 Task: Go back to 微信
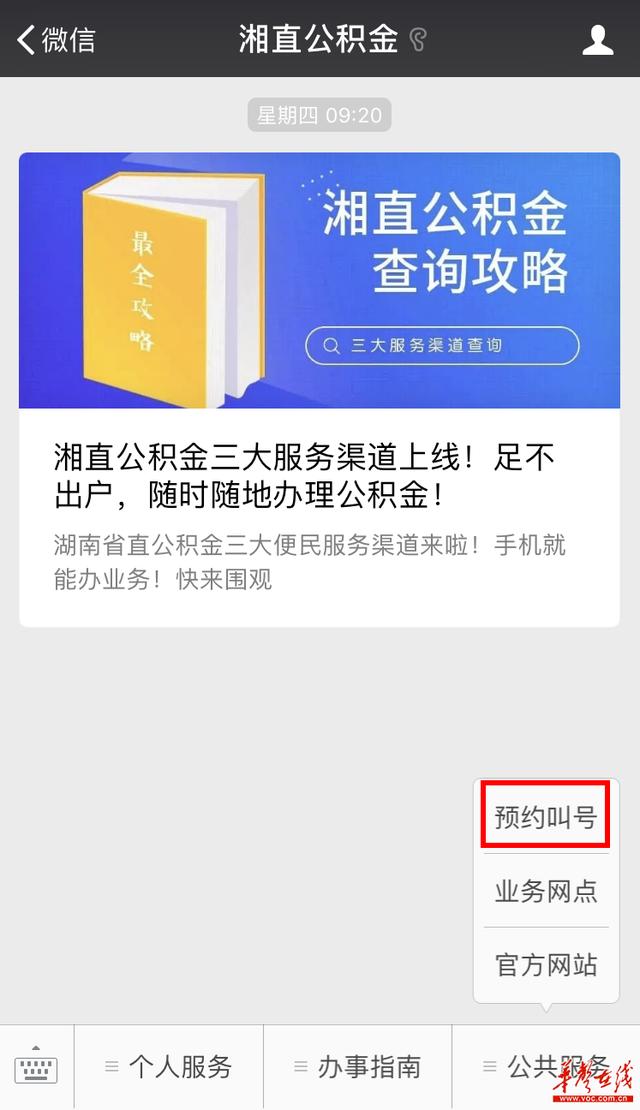tap(57, 39)
